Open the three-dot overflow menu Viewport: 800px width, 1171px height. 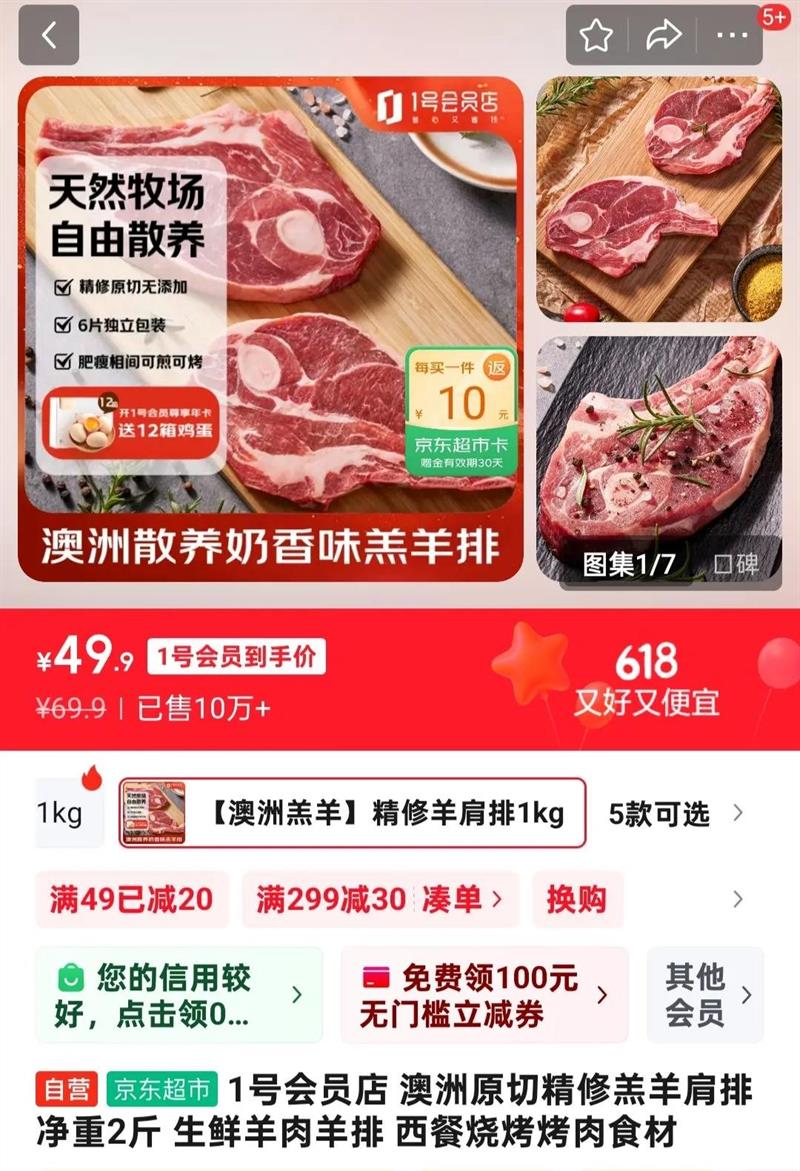732,36
